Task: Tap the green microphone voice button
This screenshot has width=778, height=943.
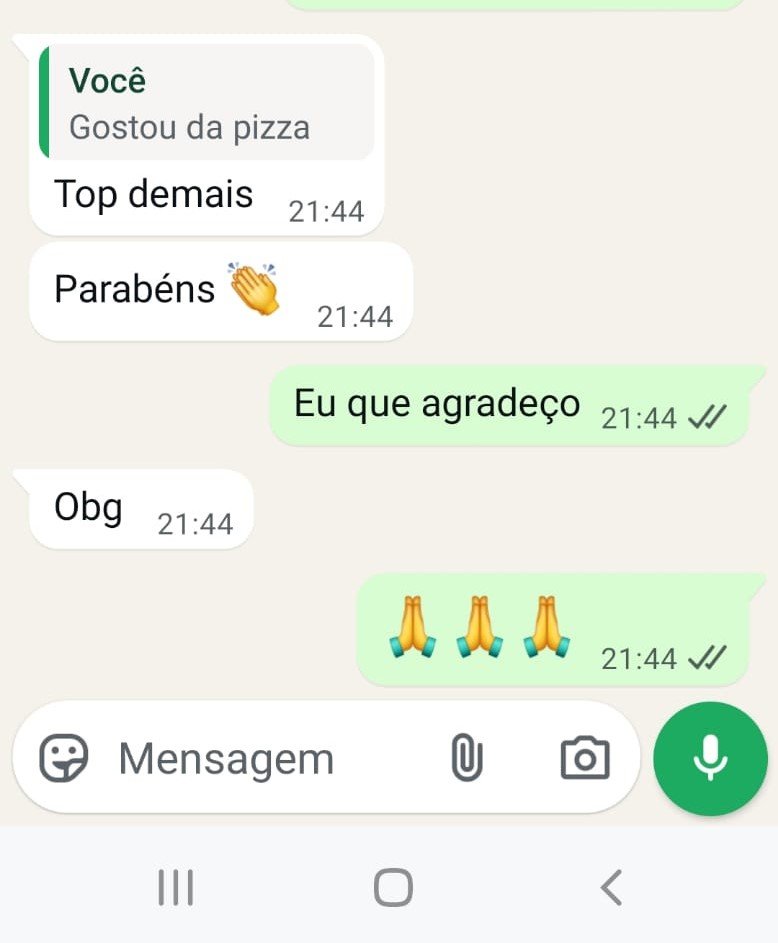Action: 710,758
